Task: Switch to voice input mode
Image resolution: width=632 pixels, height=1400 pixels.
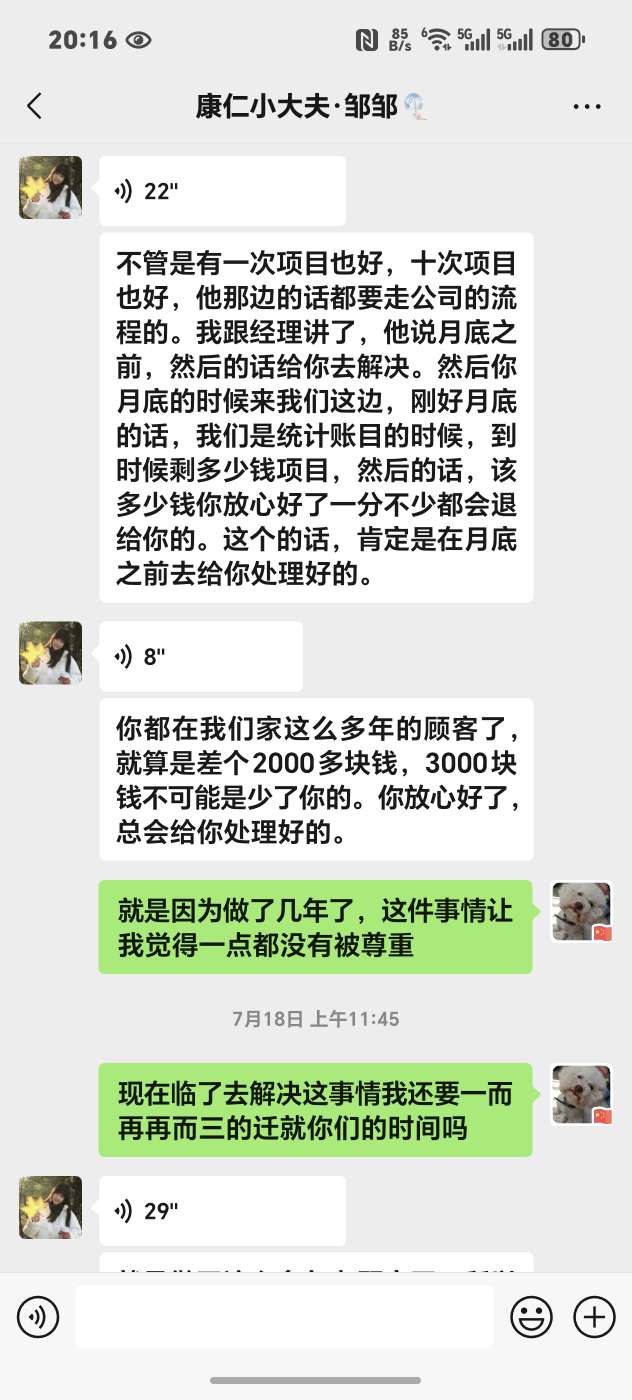Action: click(x=38, y=1317)
